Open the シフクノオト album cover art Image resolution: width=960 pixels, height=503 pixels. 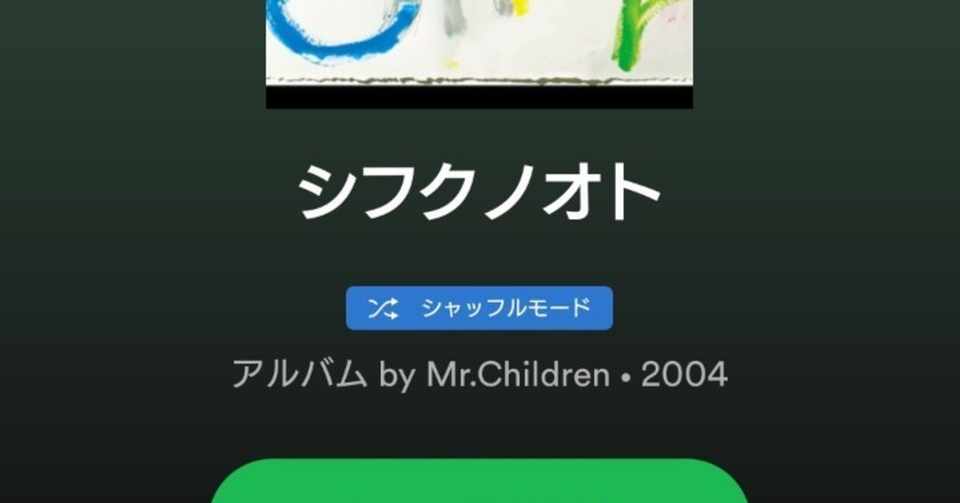click(x=479, y=45)
